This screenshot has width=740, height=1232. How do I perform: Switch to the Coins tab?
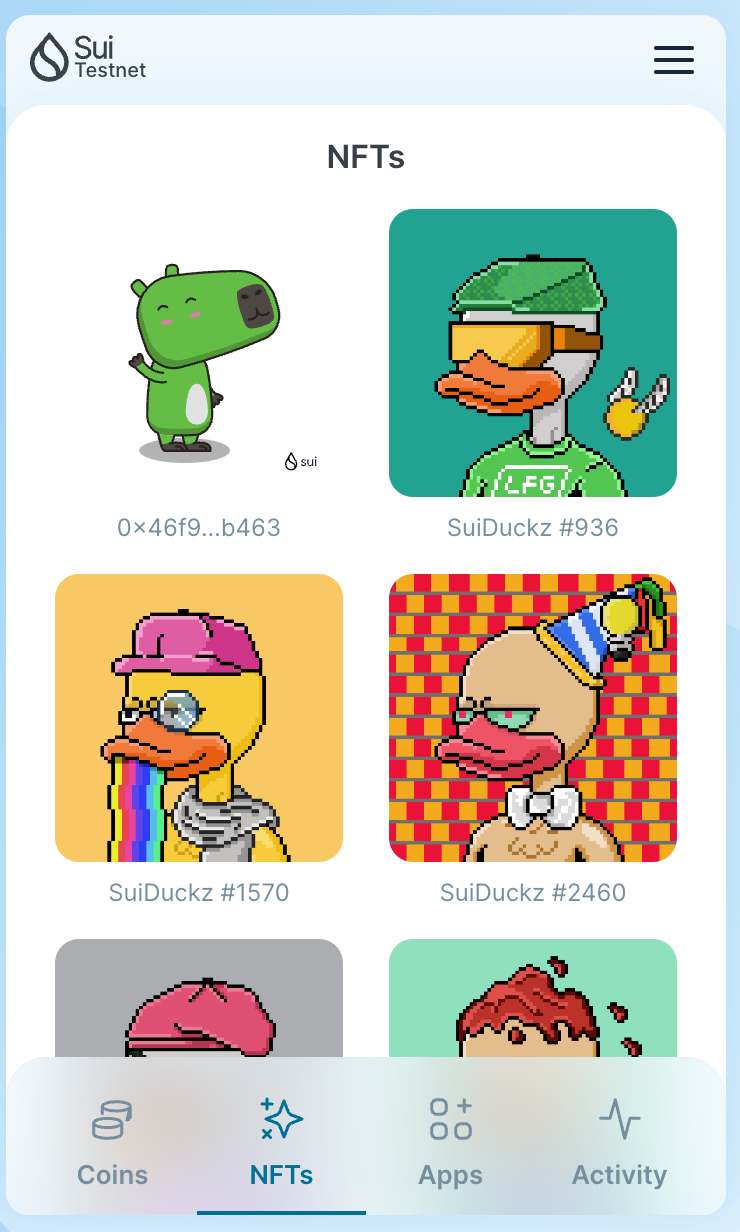tap(112, 1142)
